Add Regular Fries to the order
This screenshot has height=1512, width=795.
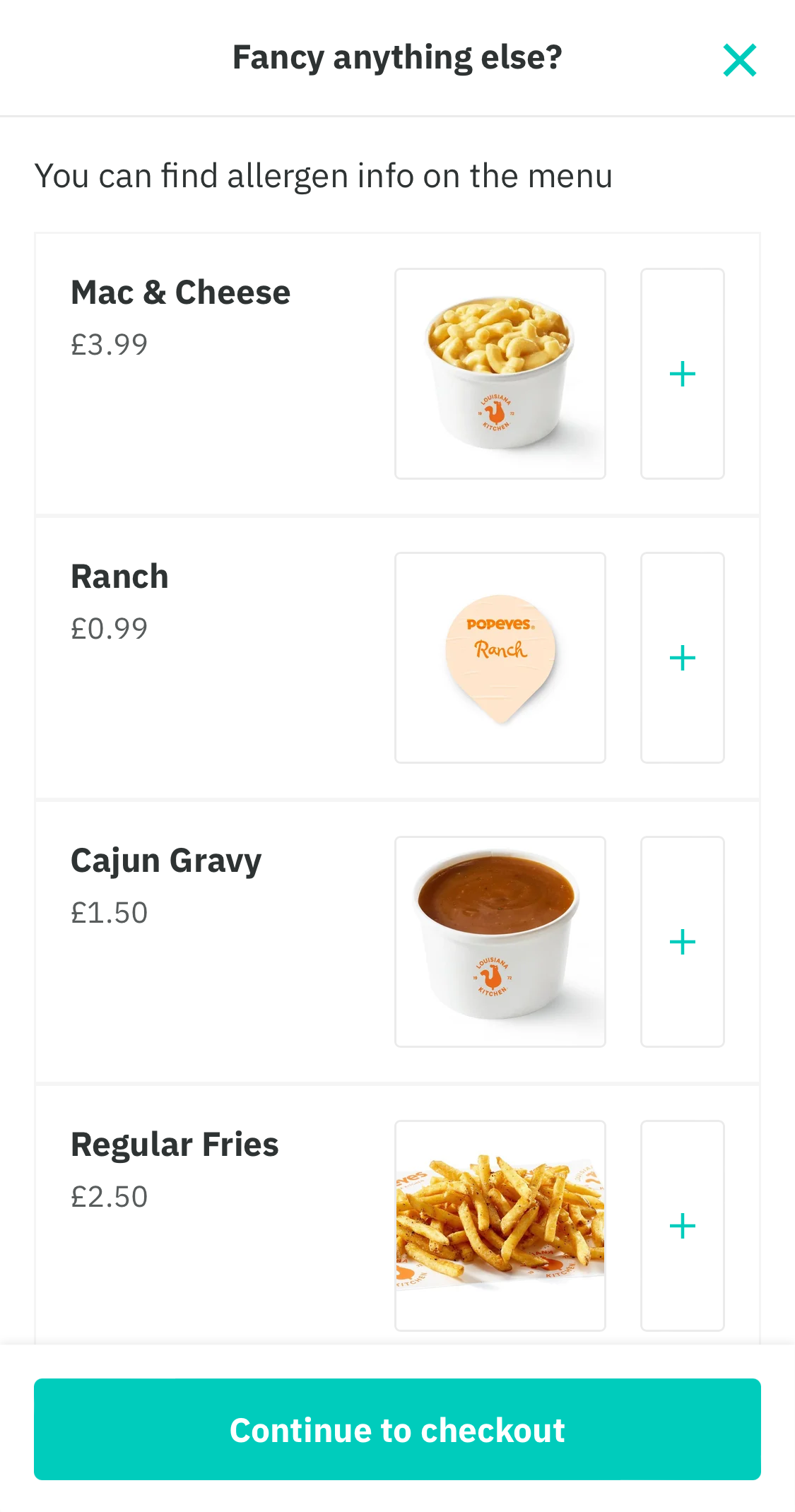(682, 1226)
